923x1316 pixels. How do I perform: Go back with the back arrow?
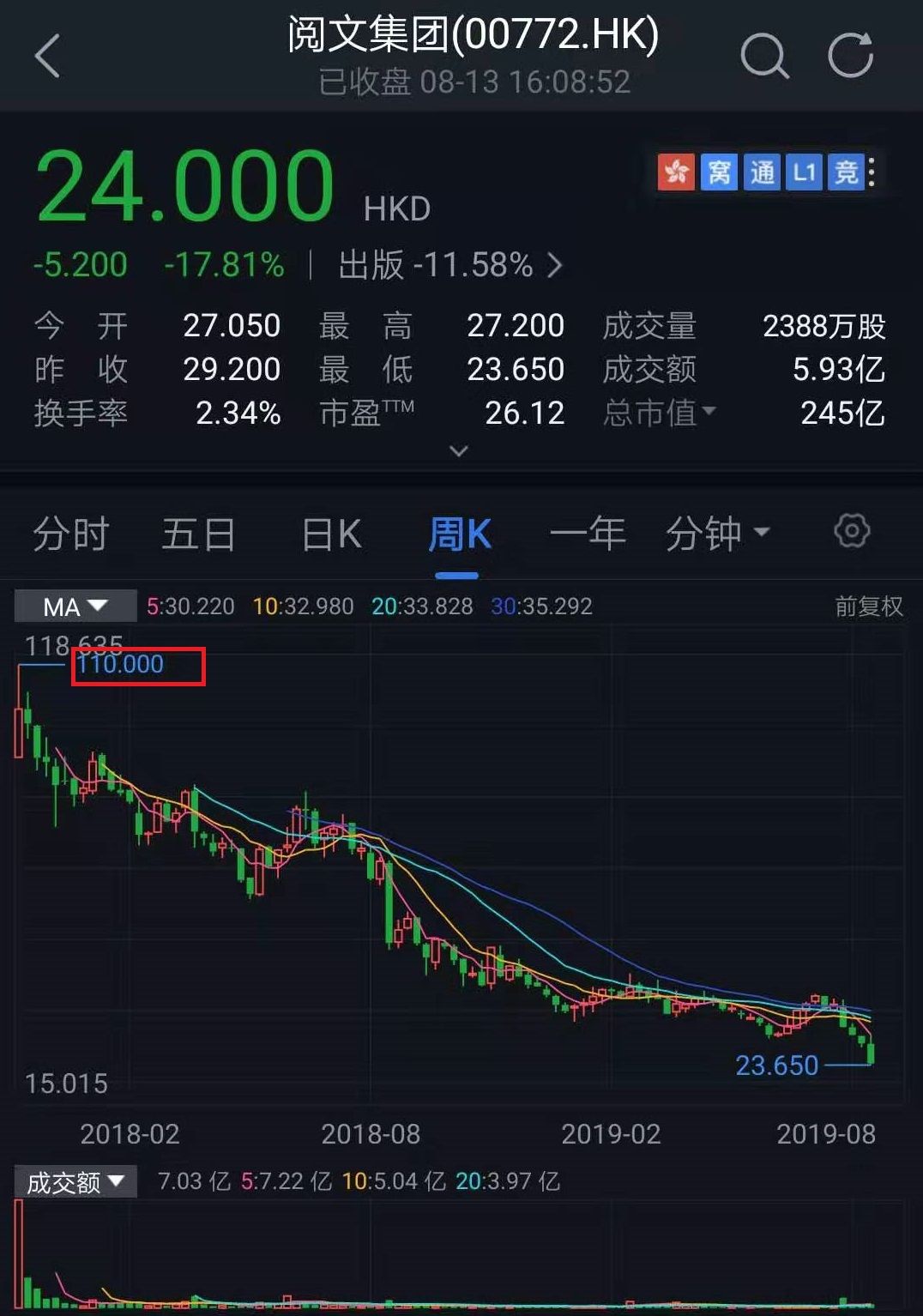coord(49,57)
